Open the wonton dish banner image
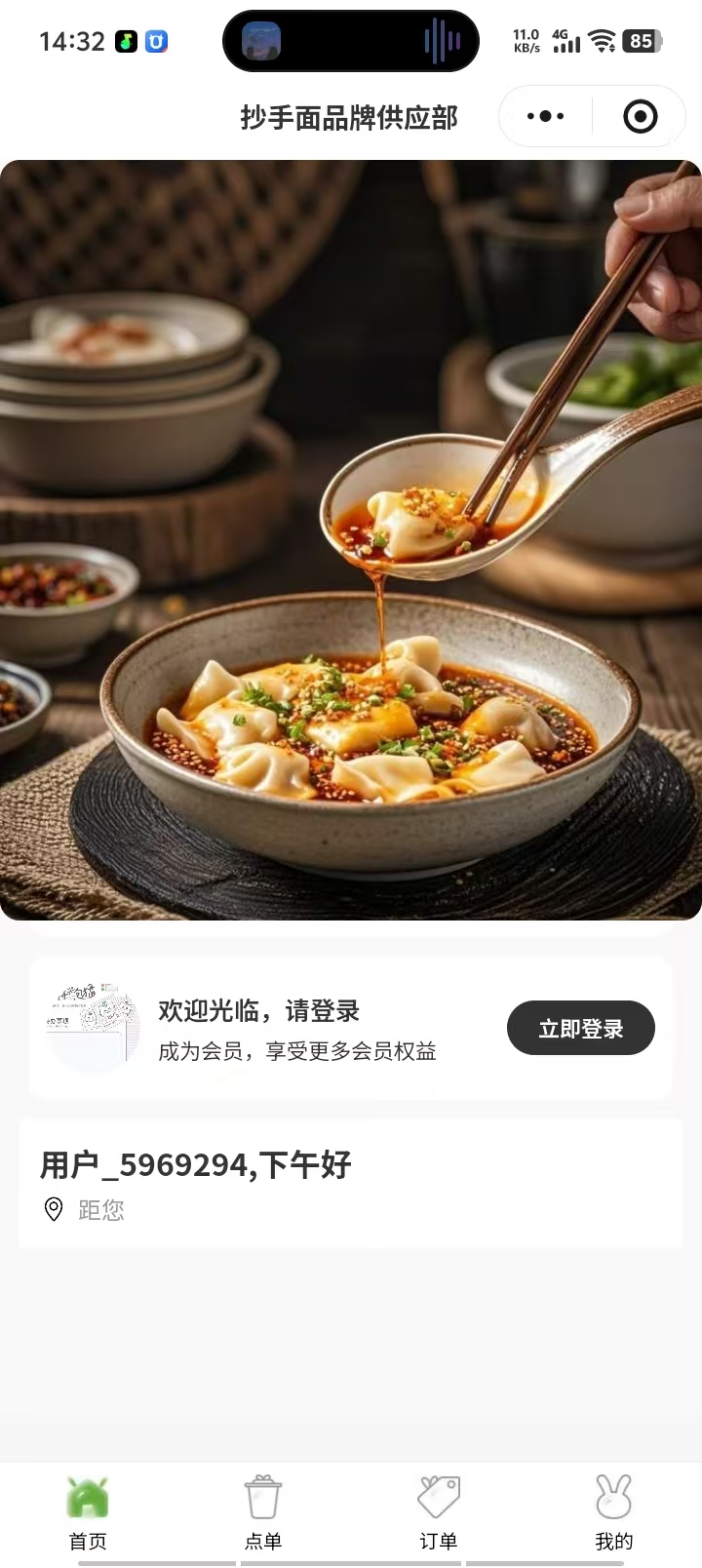702x1568 pixels. 351,540
